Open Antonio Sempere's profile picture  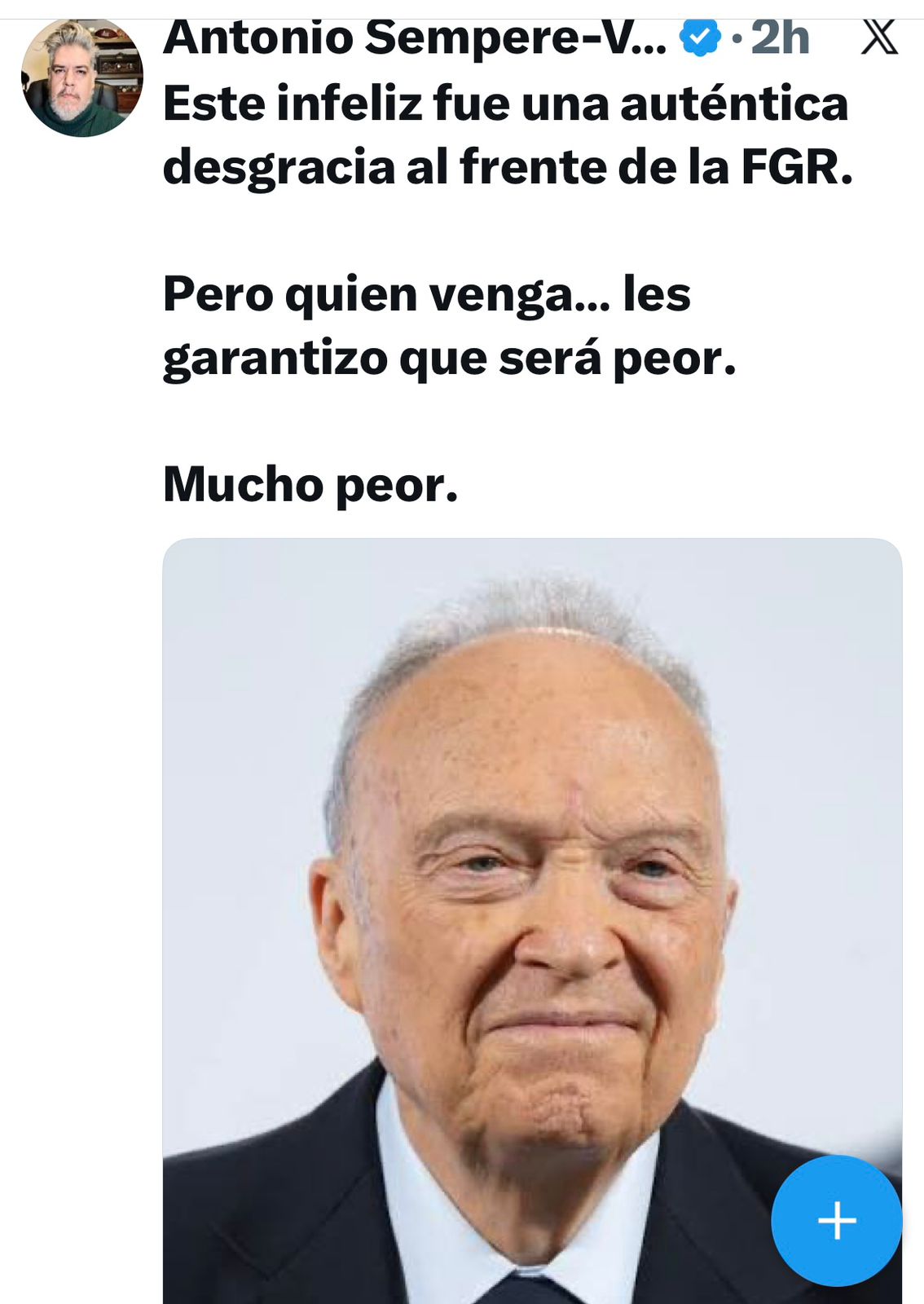(81, 78)
